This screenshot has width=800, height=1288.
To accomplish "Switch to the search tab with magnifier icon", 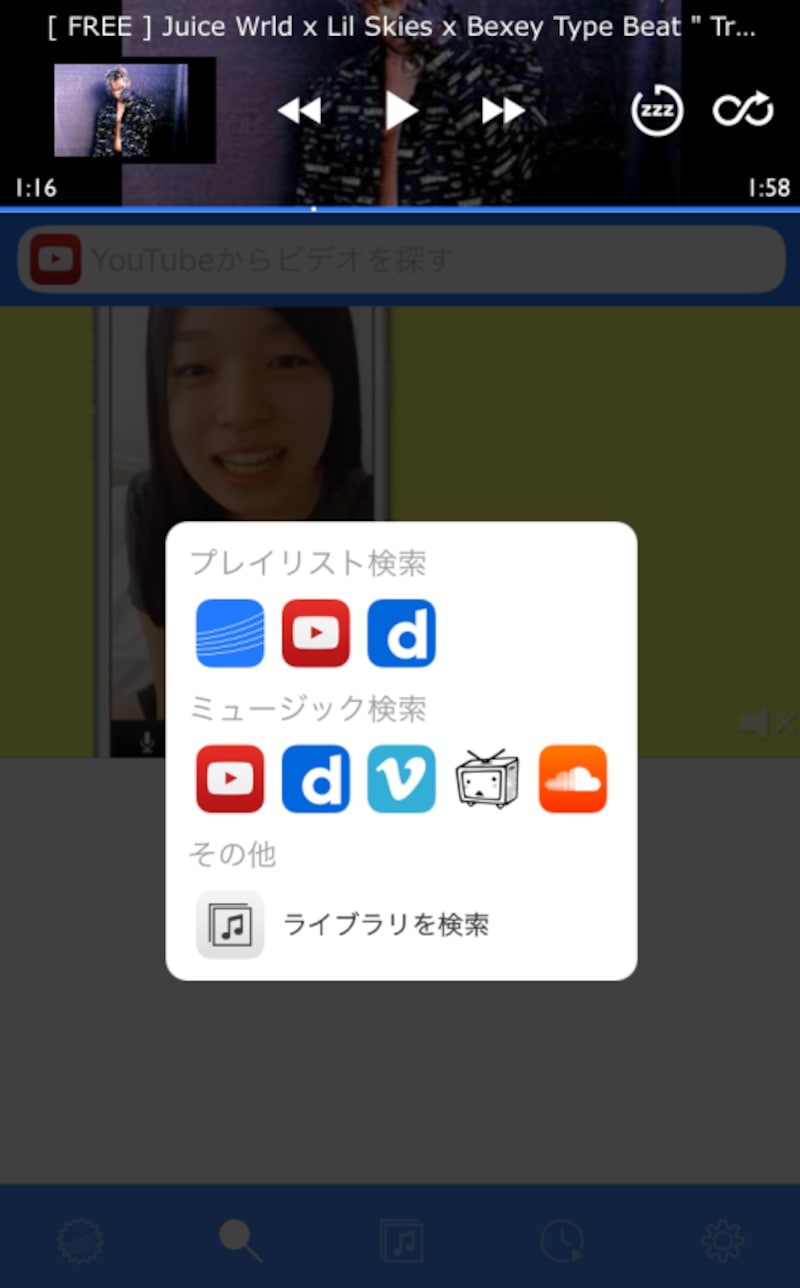I will [x=240, y=1239].
